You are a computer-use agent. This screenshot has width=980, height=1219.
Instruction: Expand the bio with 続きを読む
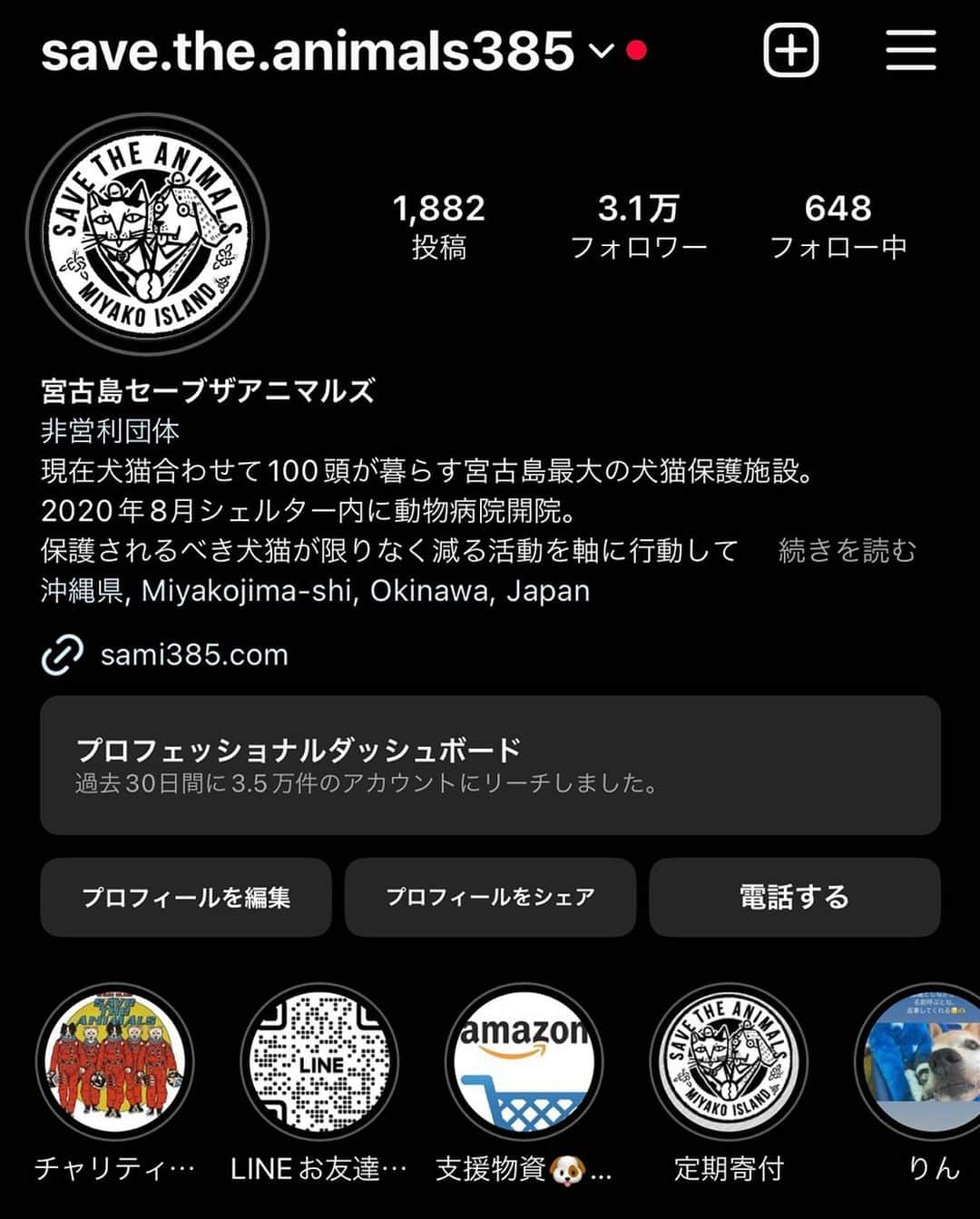(x=847, y=551)
